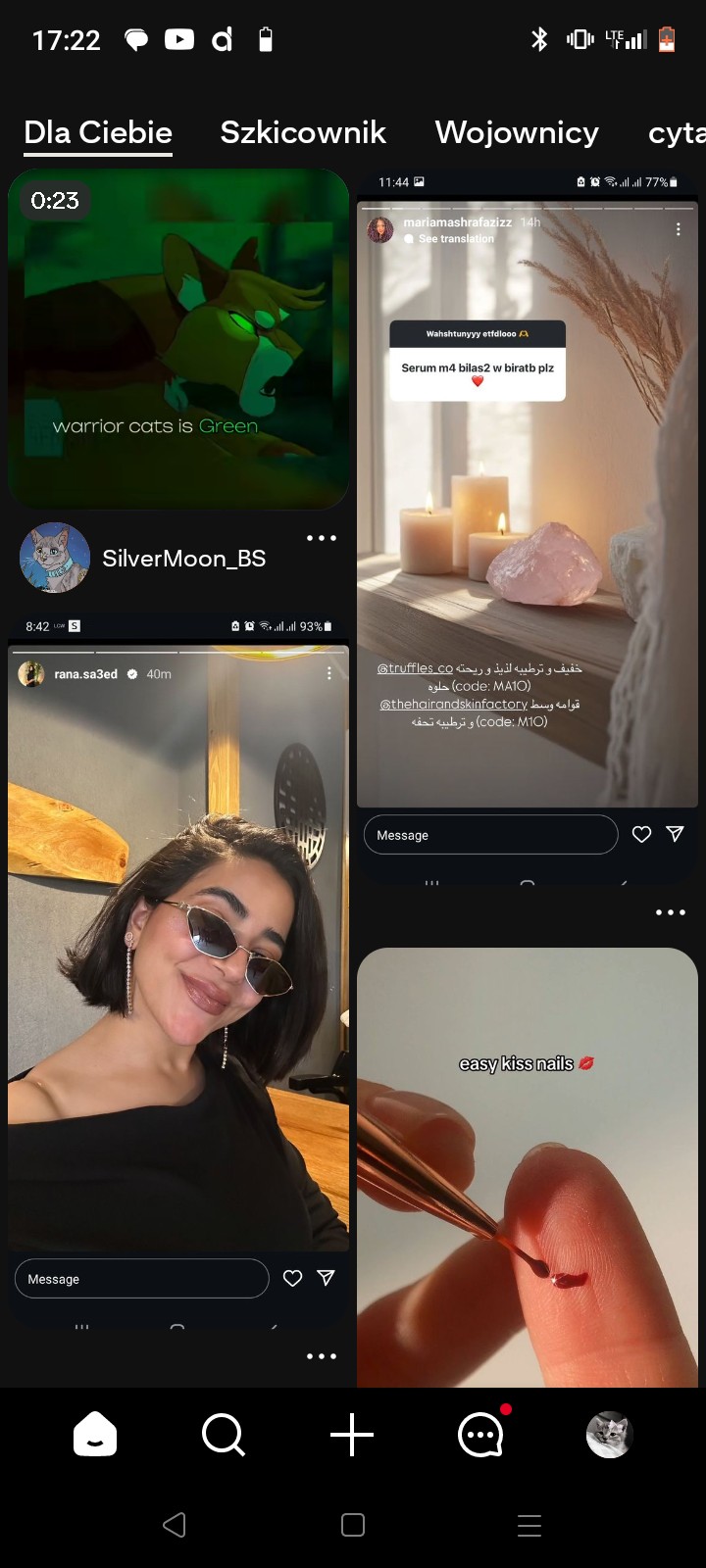Open the warrior cats is Green video pin
The image size is (706, 1568).
178,338
